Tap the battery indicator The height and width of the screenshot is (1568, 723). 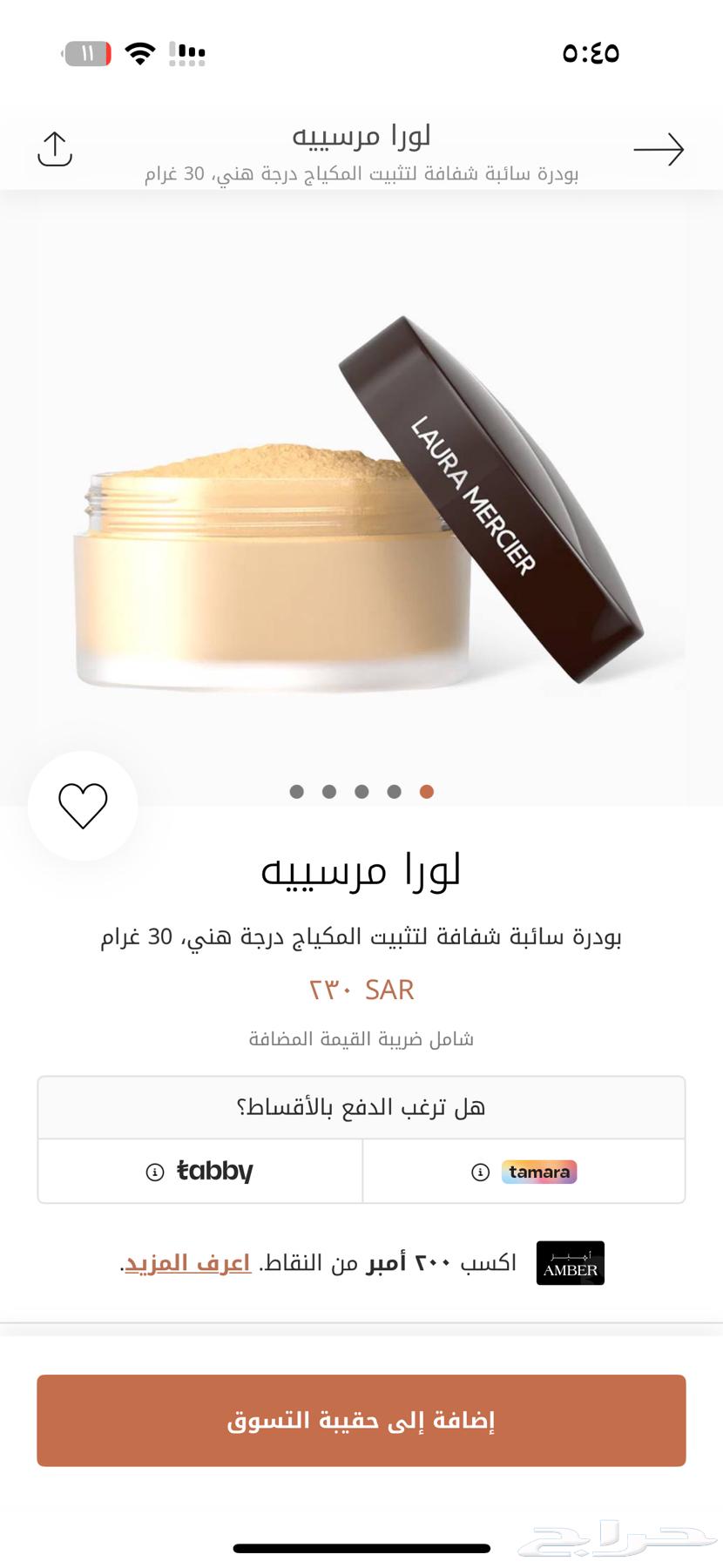(85, 52)
